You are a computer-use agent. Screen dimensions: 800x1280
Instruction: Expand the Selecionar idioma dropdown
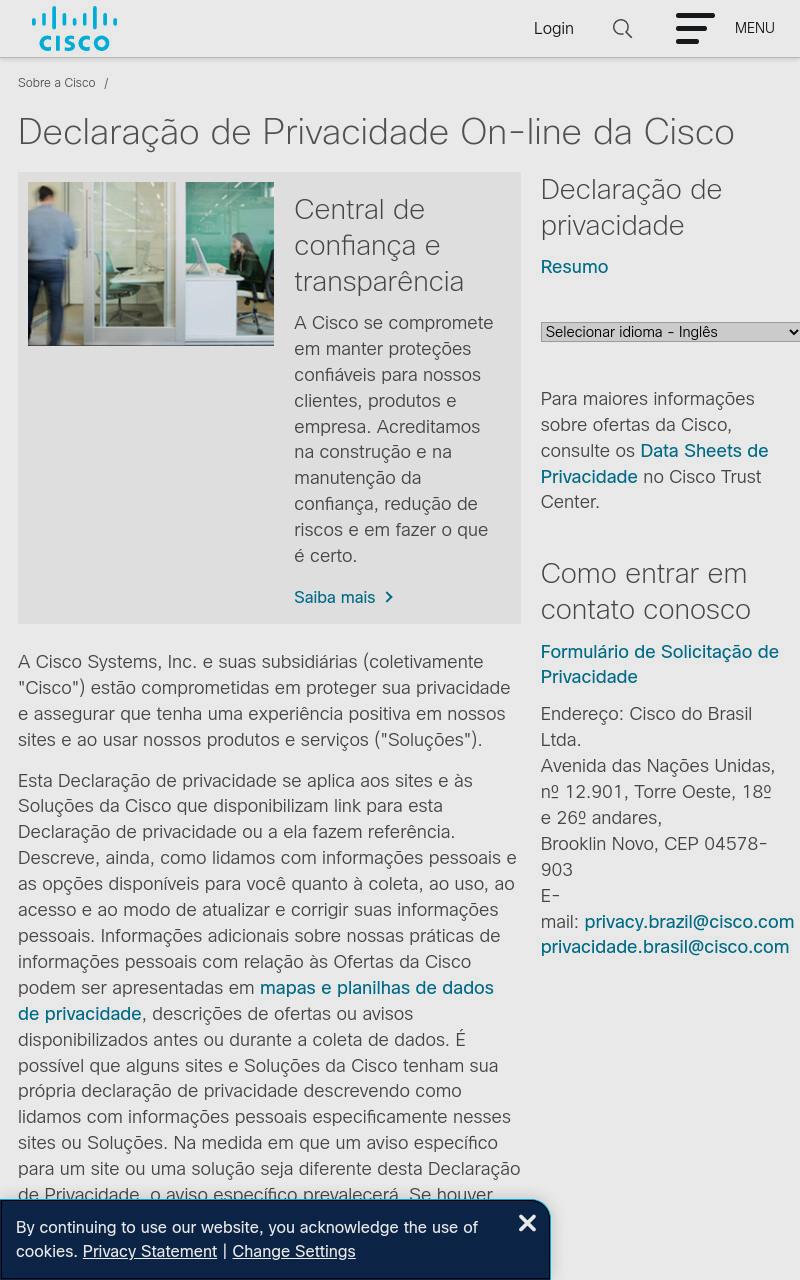point(670,332)
